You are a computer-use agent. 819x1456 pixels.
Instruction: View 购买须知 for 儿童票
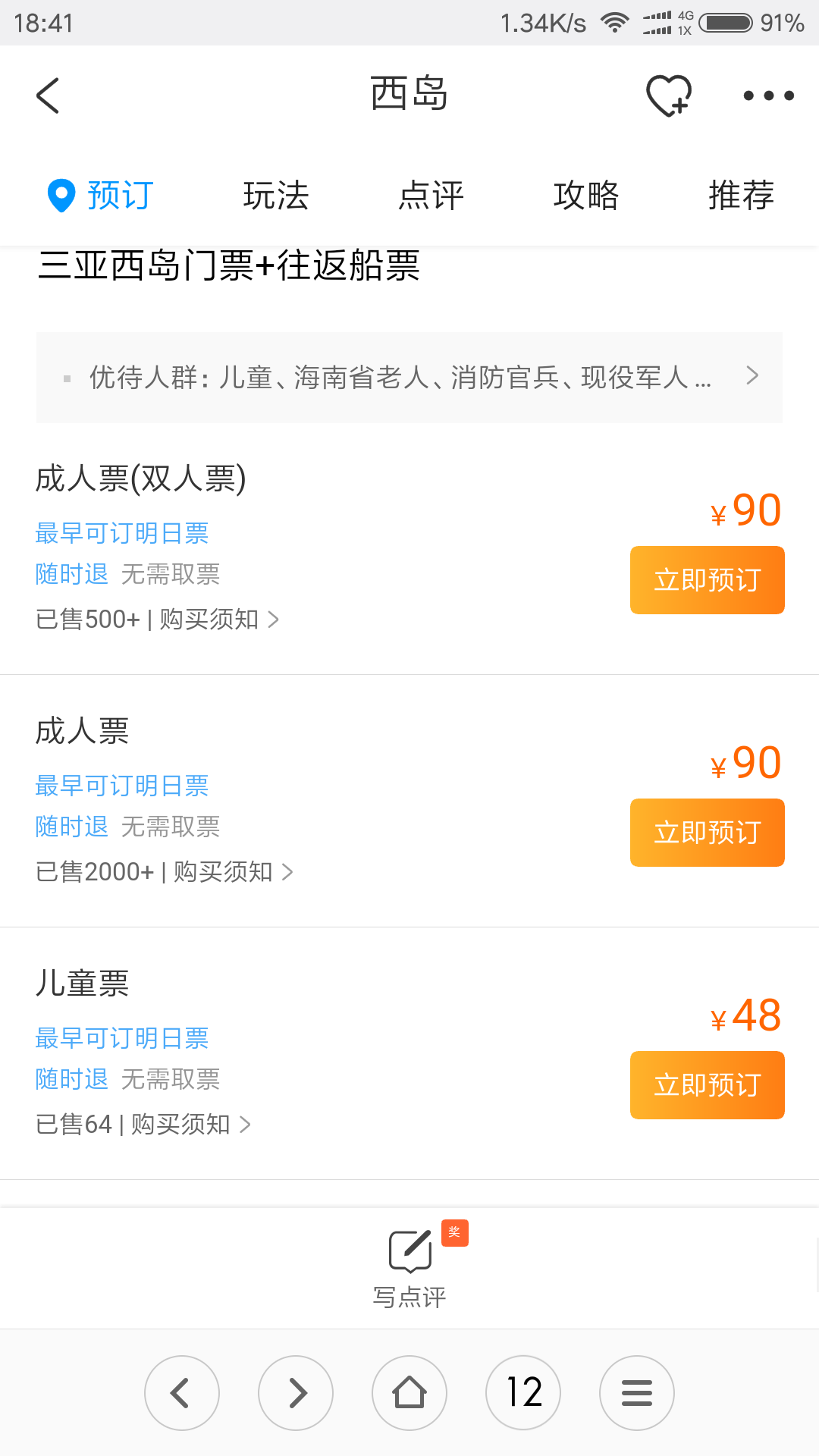(x=191, y=1125)
